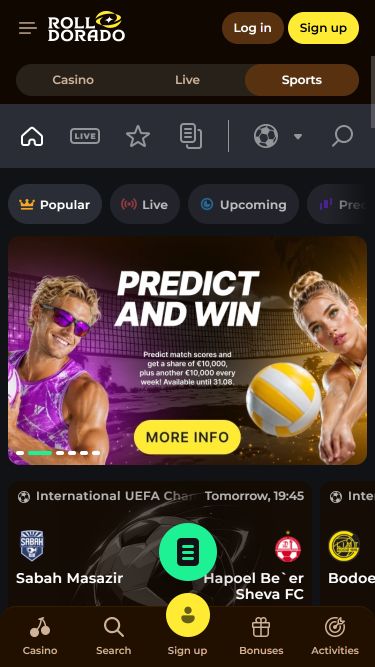Screen dimensions: 375x667
Task: Tap the Log in button
Action: click(253, 28)
